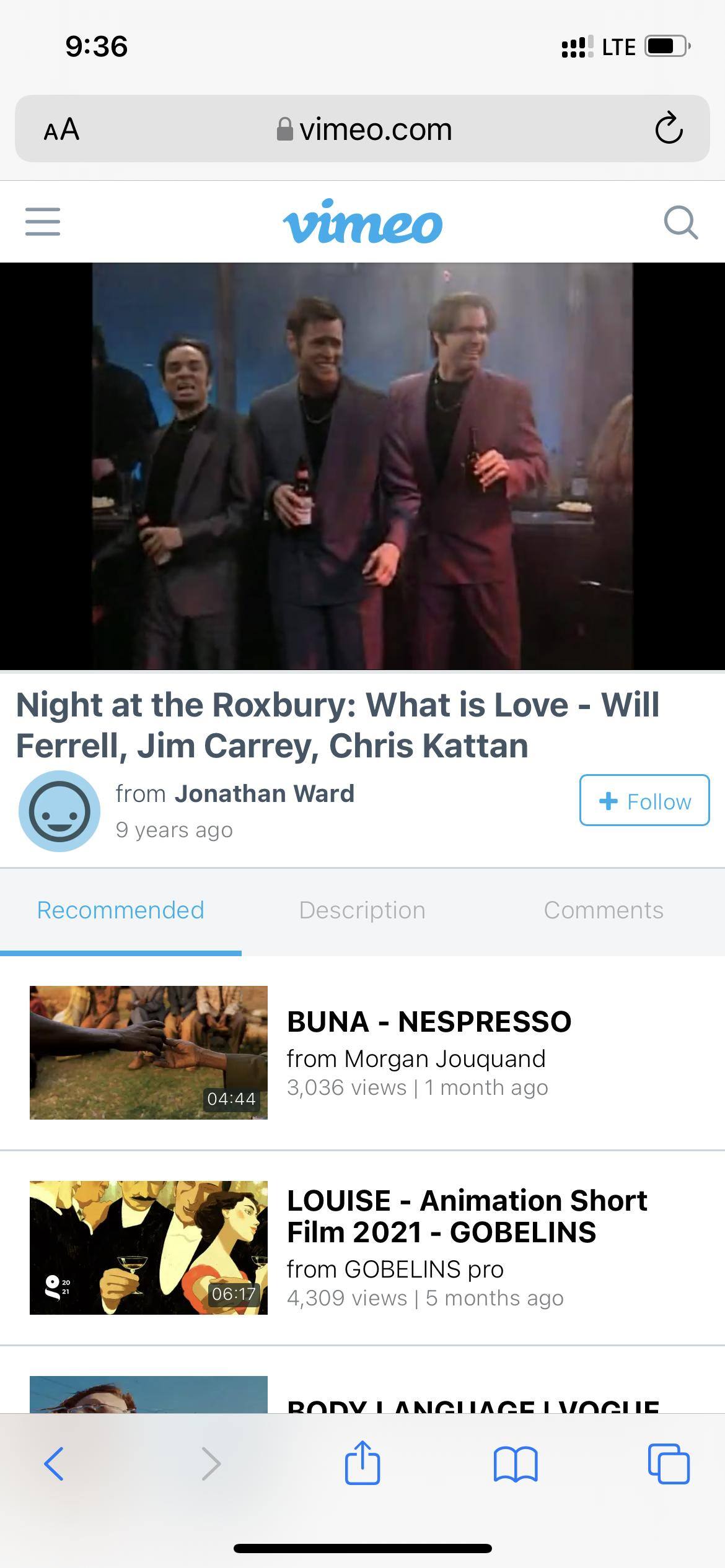The width and height of the screenshot is (725, 1568).
Task: Show all open tabs
Action: click(669, 1464)
